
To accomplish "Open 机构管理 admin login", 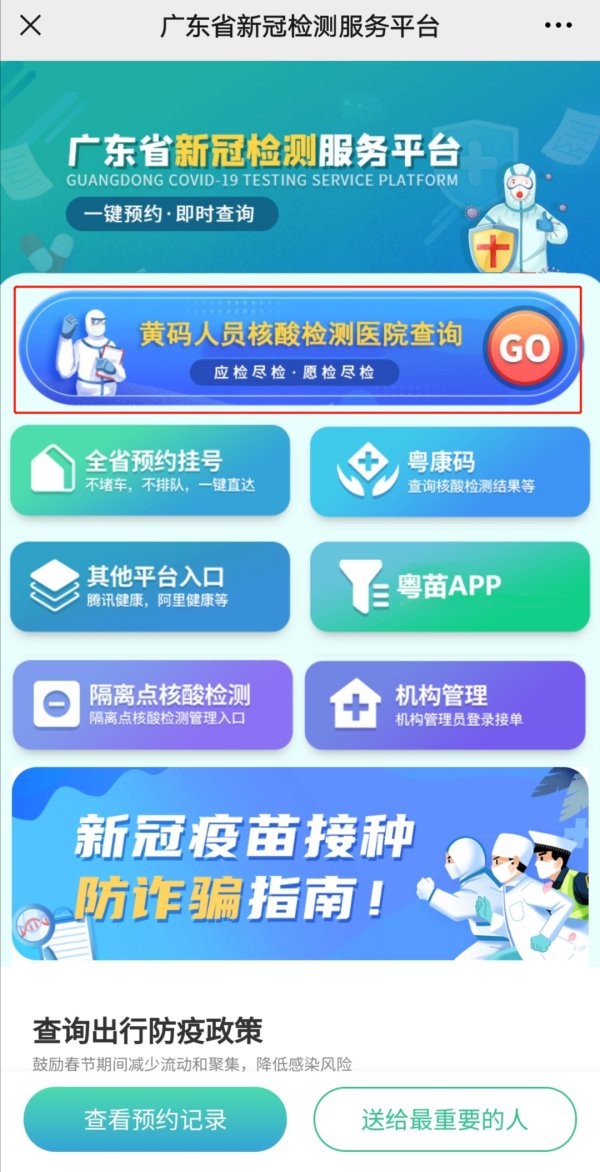I will click(x=447, y=705).
